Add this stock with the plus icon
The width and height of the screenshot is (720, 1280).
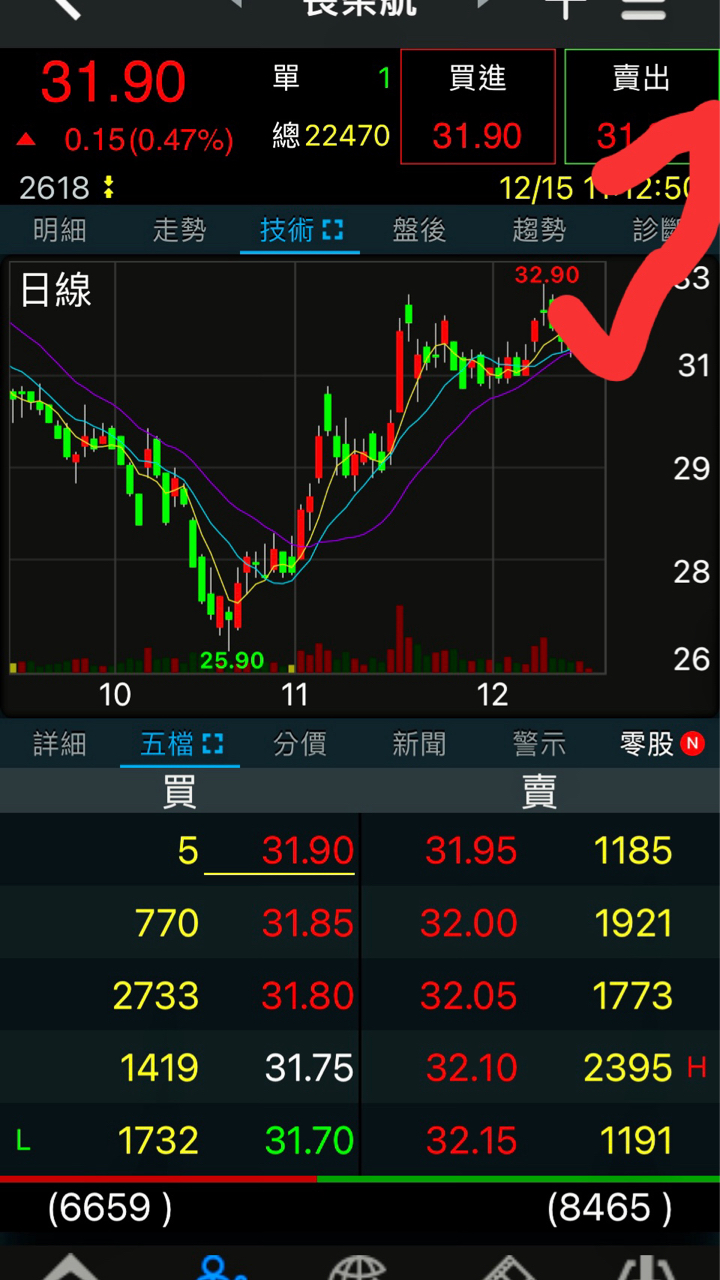point(565,8)
